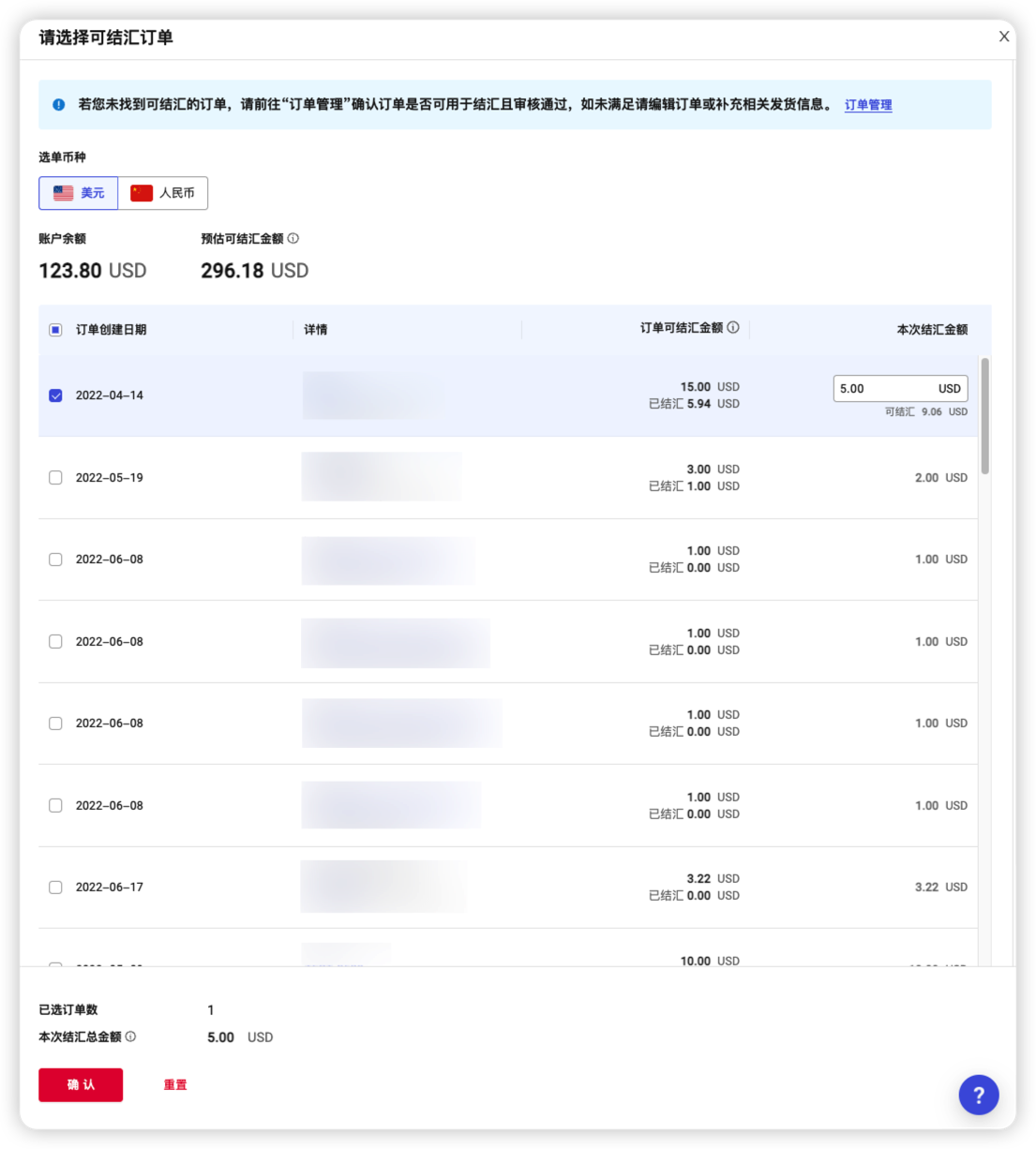
Task: Select 美元 as the currency
Action: (79, 193)
